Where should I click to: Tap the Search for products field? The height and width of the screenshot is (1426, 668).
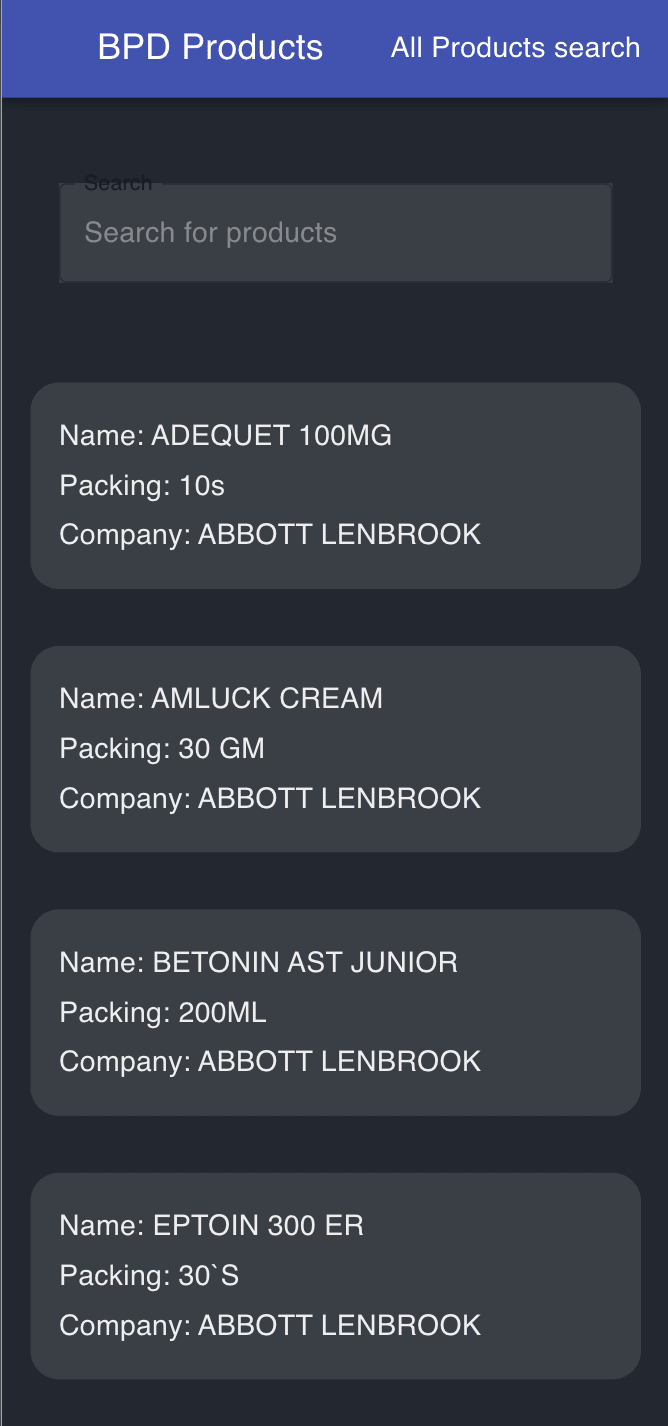coord(336,233)
